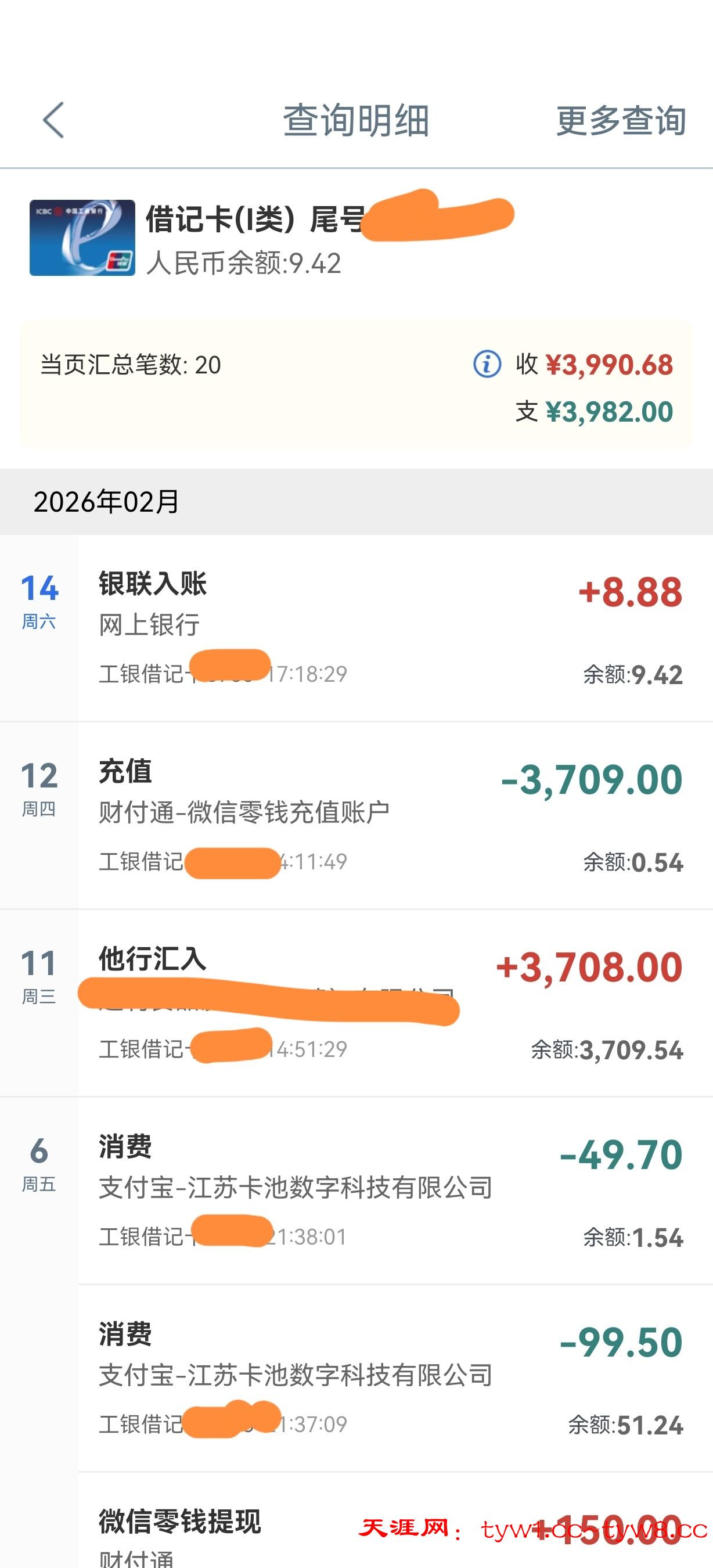Tap the info icon beside 收 total
The height and width of the screenshot is (1568, 713).
coord(487,365)
